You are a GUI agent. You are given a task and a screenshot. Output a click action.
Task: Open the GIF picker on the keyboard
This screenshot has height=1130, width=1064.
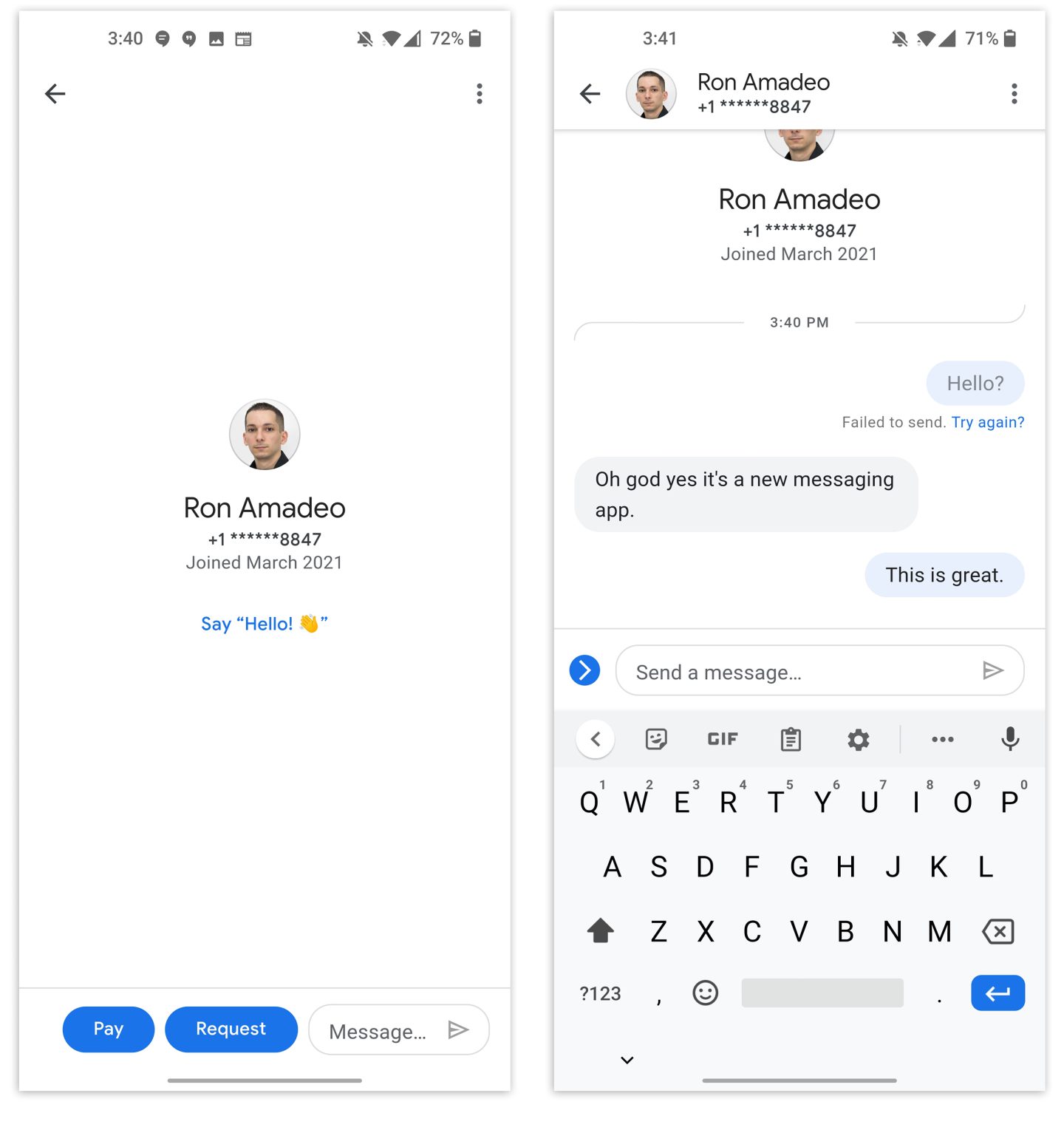click(x=722, y=739)
